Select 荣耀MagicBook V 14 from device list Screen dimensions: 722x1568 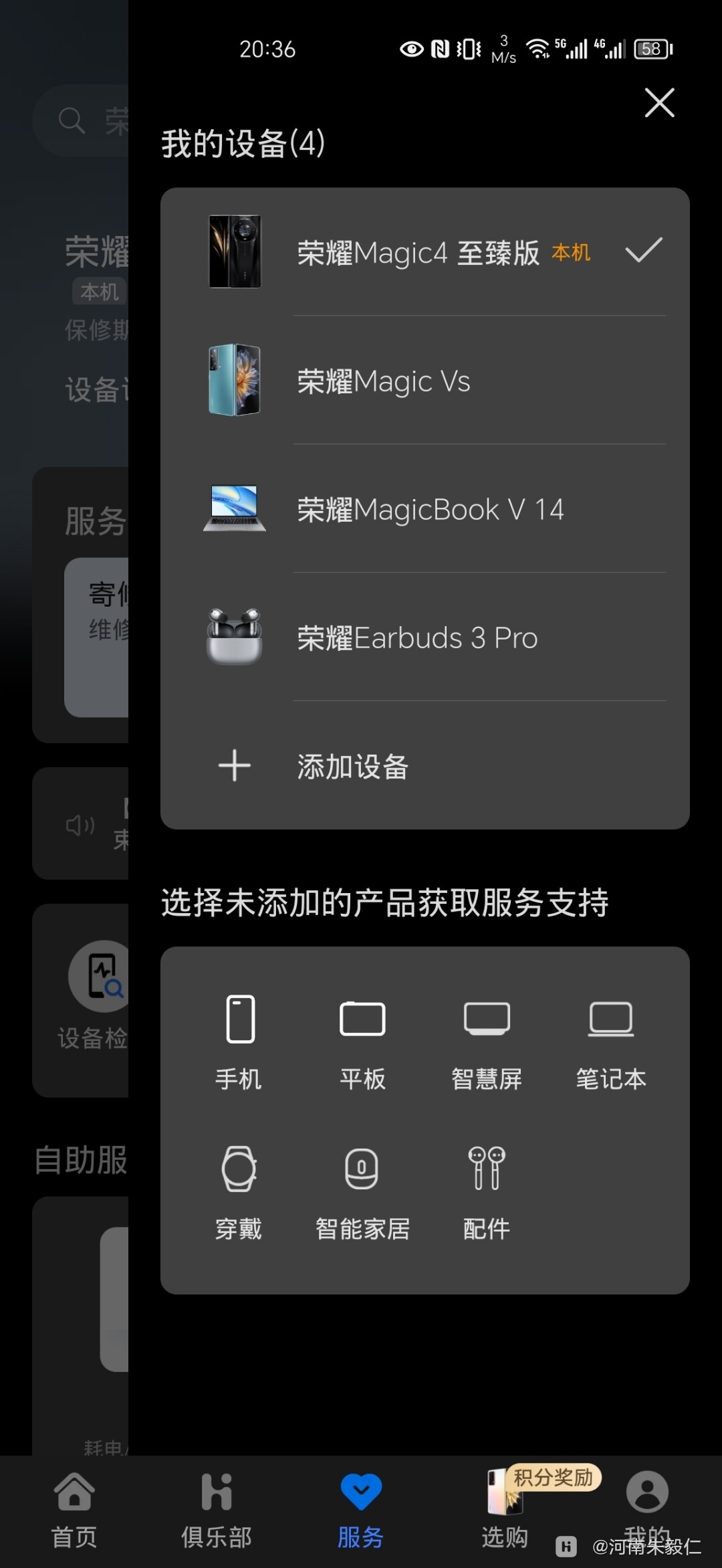click(x=430, y=509)
